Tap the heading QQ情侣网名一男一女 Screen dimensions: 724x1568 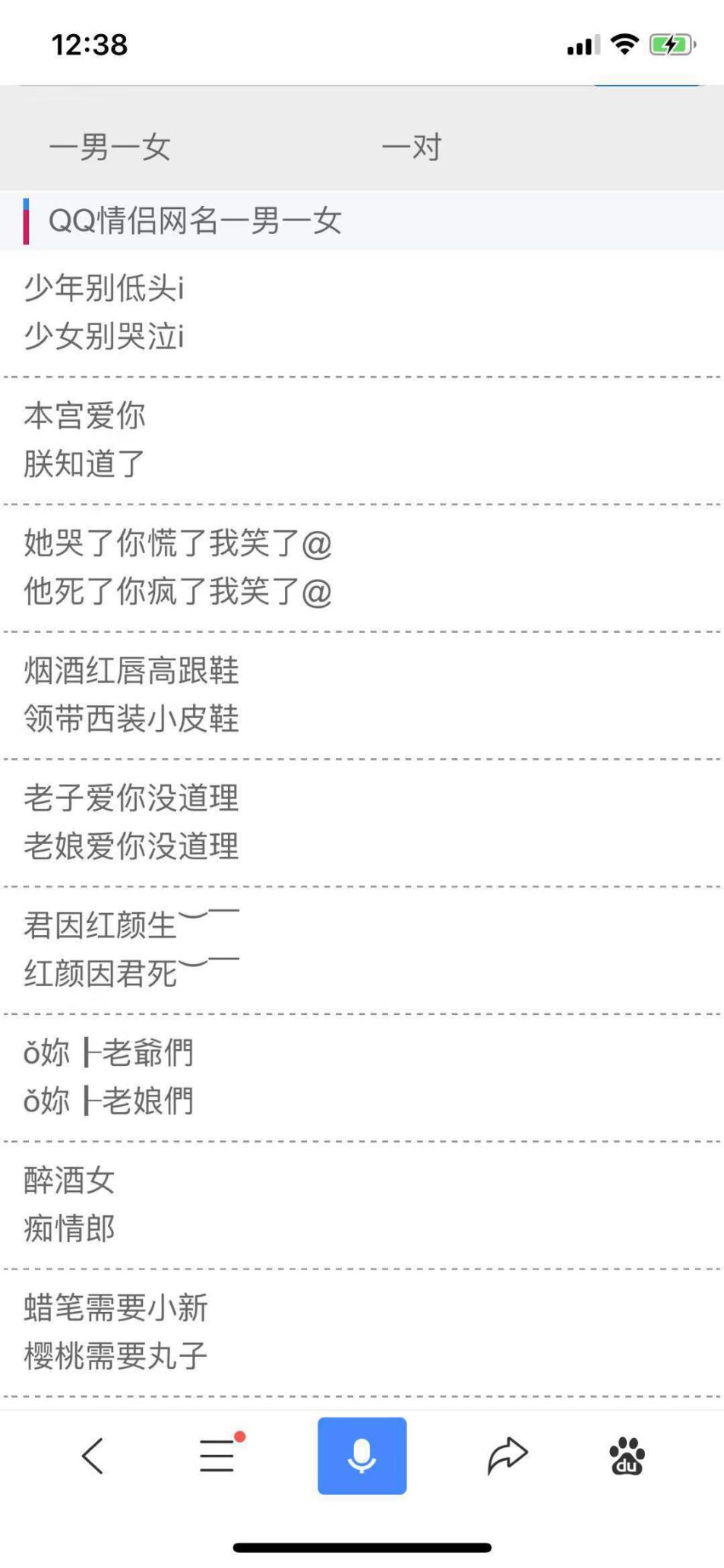click(194, 221)
